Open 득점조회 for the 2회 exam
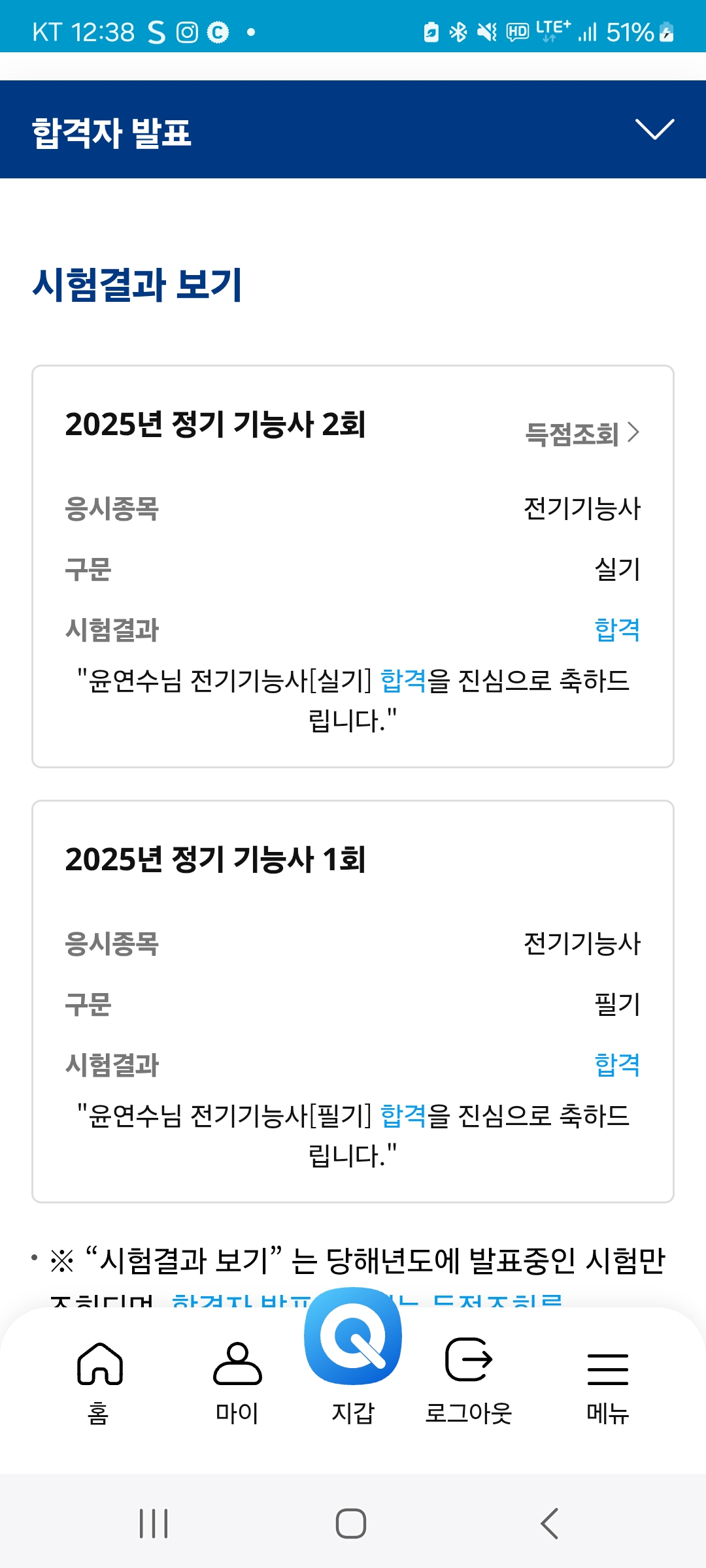This screenshot has height=1568, width=706. [582, 434]
